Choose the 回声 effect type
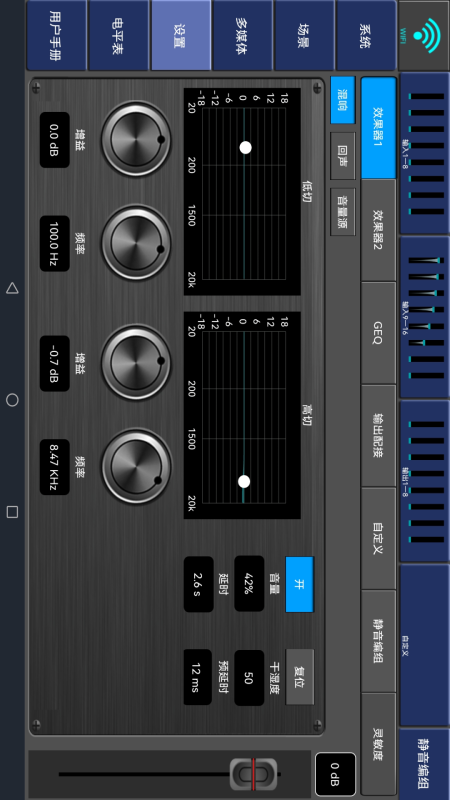The width and height of the screenshot is (450, 800). tap(343, 156)
